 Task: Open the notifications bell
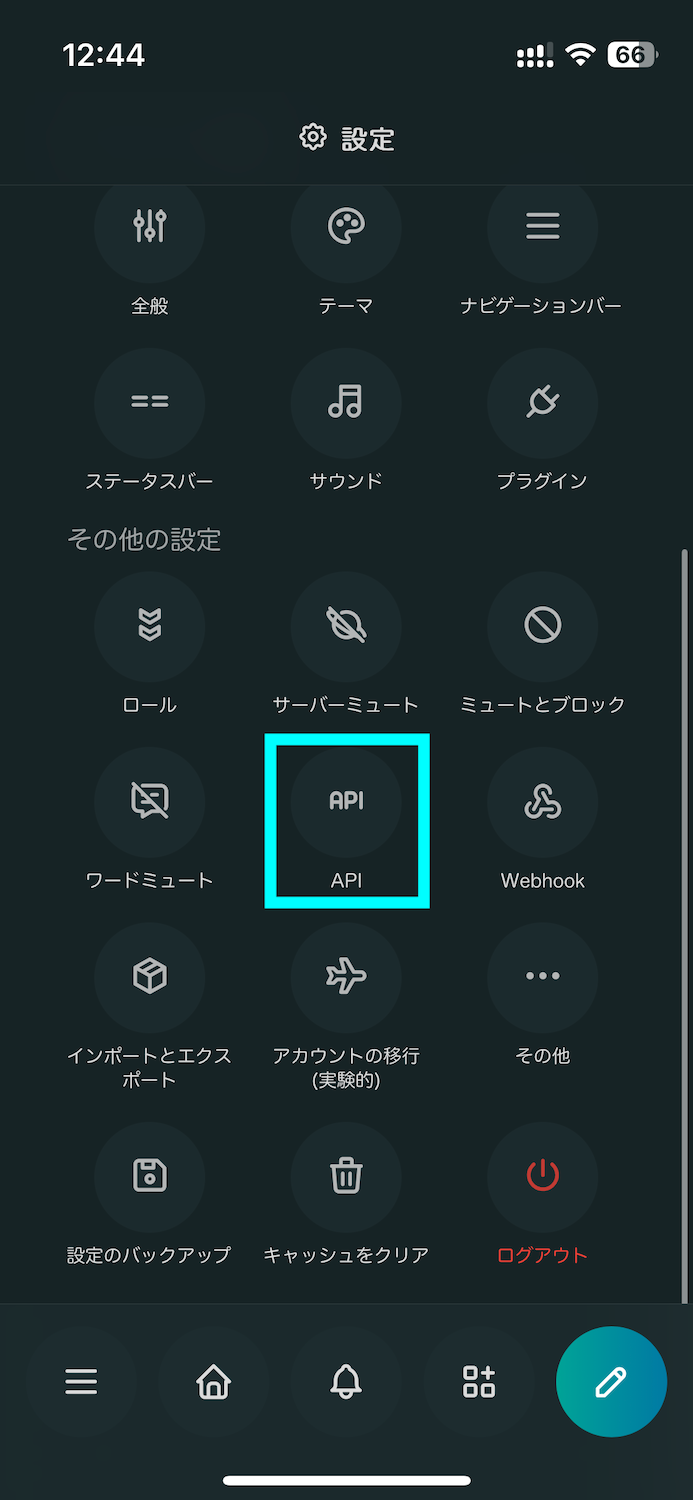pos(346,1382)
